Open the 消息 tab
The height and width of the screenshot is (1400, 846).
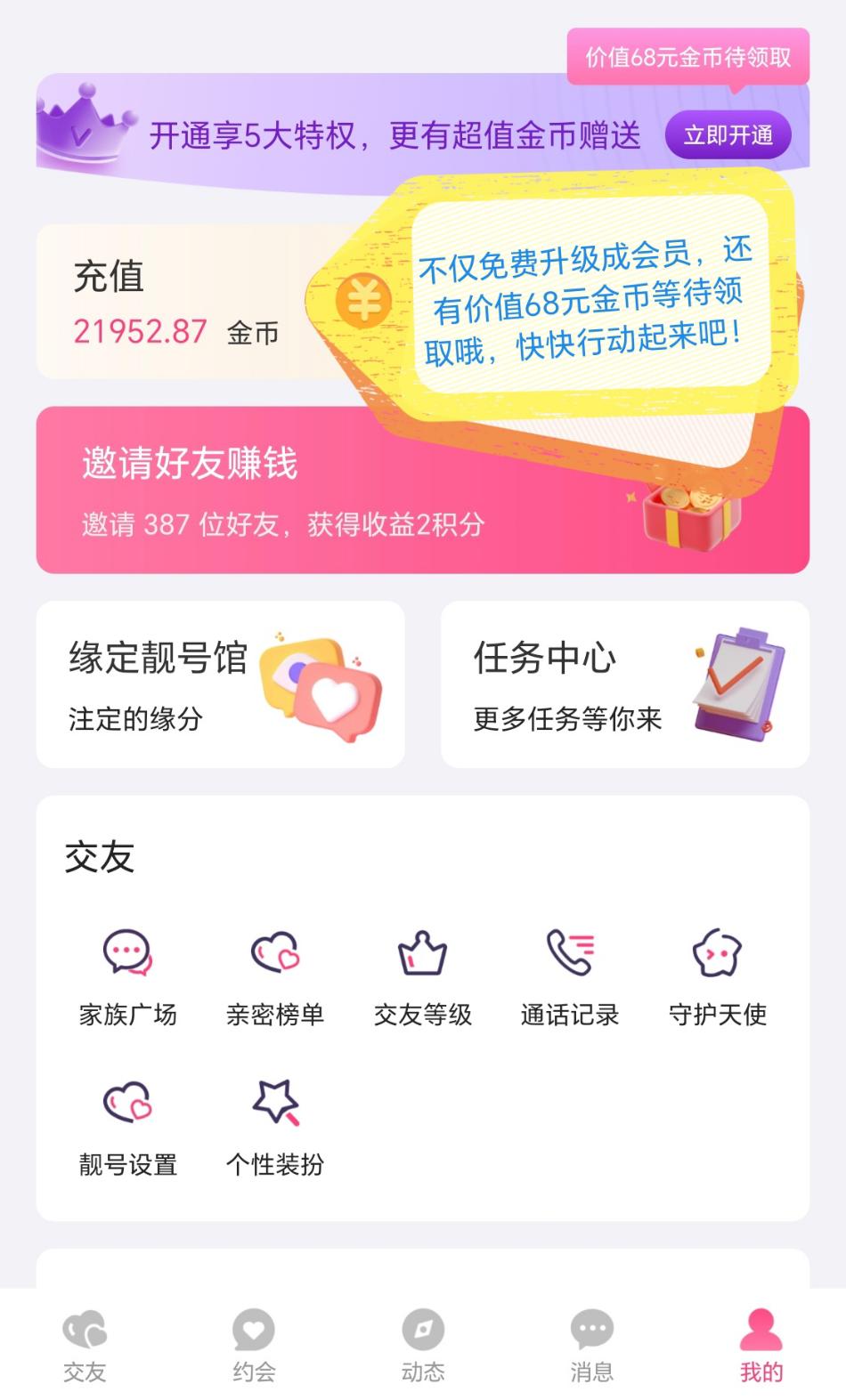coord(592,1345)
